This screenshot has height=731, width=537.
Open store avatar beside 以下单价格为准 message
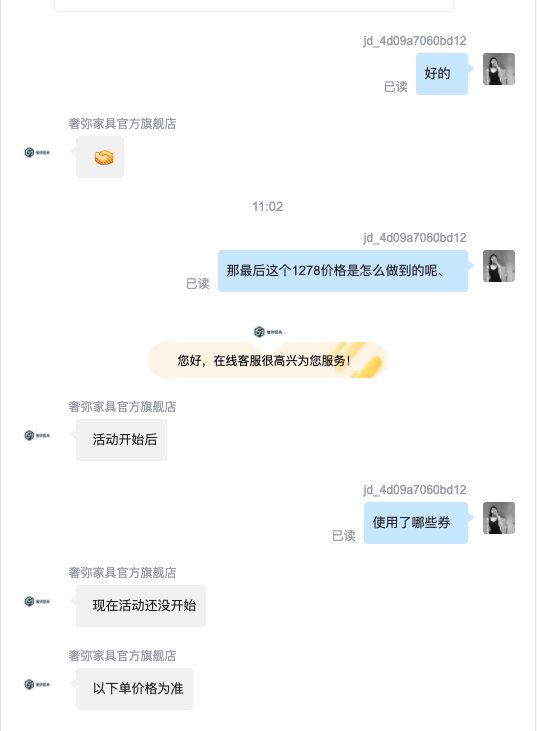pyautogui.click(x=37, y=684)
